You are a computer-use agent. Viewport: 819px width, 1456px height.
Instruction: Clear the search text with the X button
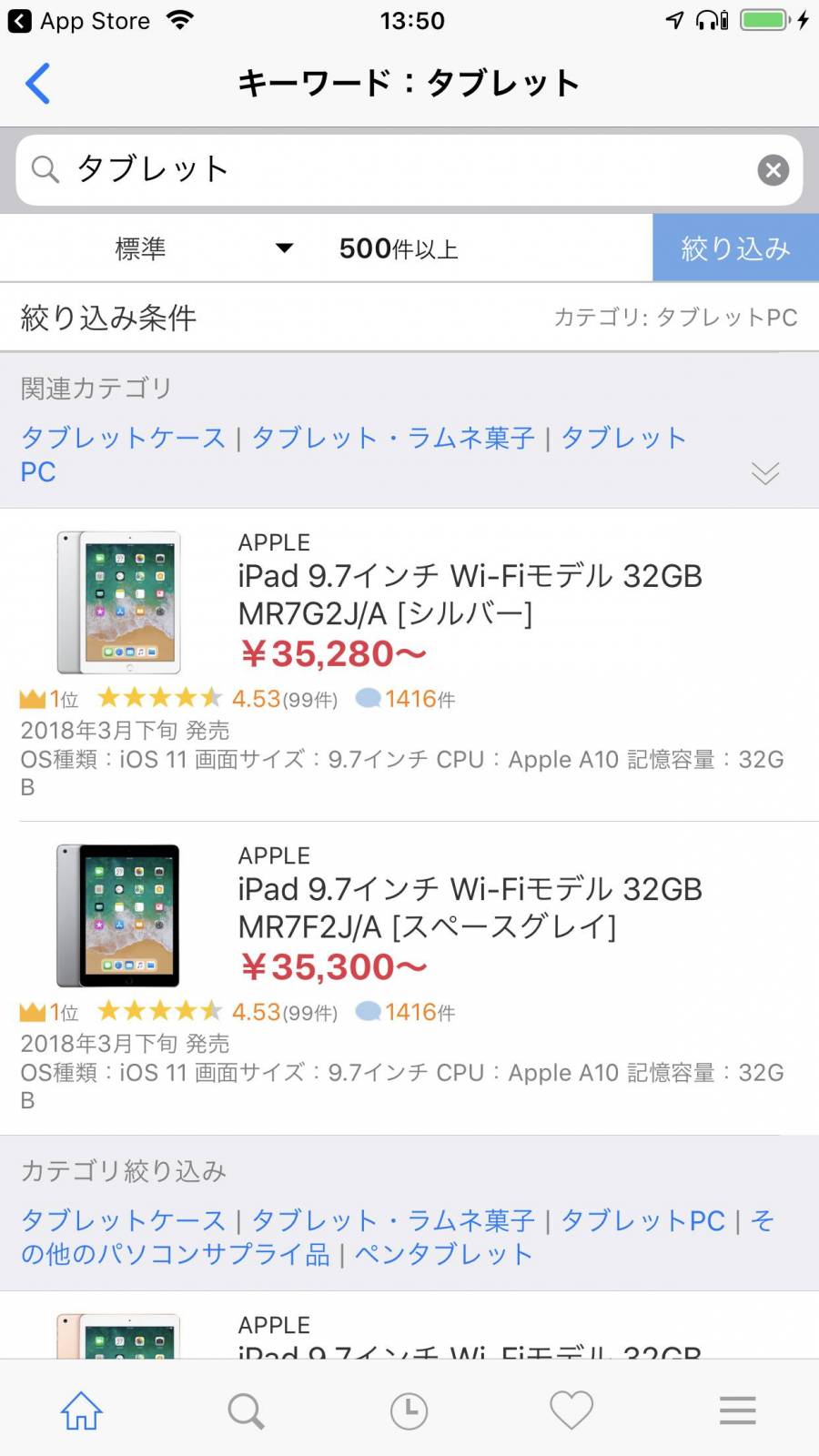pyautogui.click(x=773, y=170)
